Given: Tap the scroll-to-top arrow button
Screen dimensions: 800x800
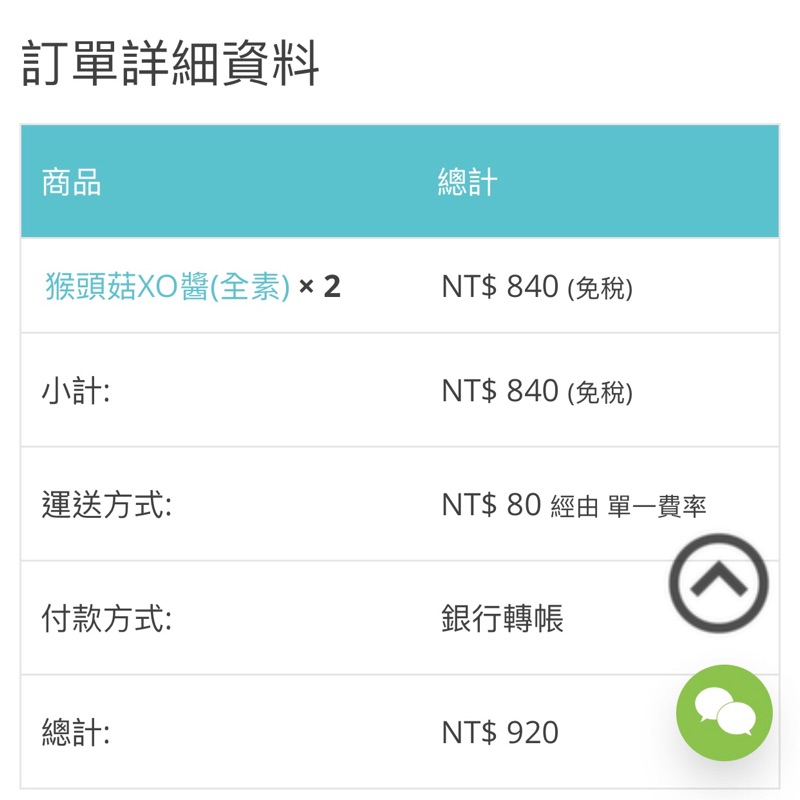Looking at the screenshot, I should coord(718,583).
